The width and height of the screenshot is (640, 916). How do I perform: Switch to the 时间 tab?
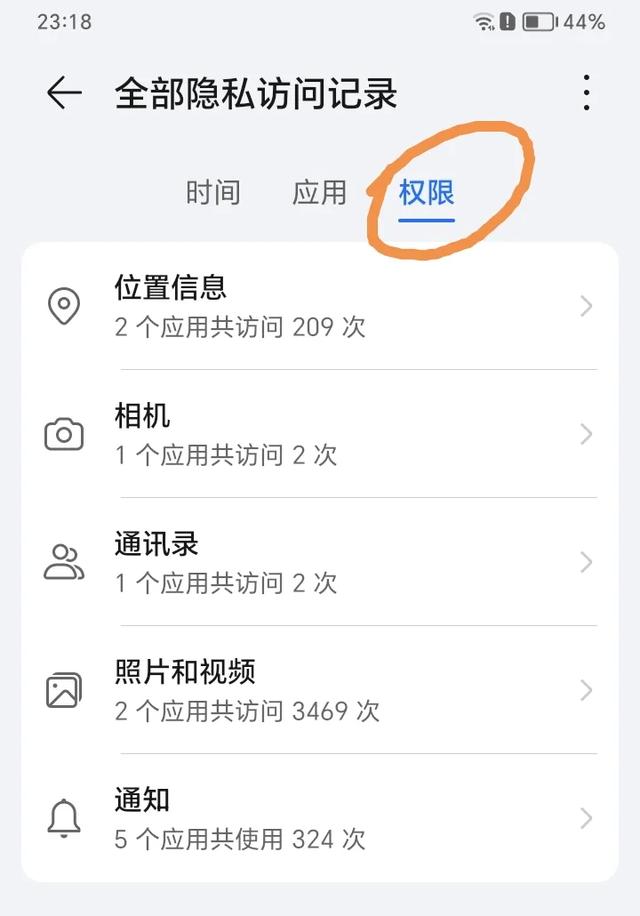213,192
